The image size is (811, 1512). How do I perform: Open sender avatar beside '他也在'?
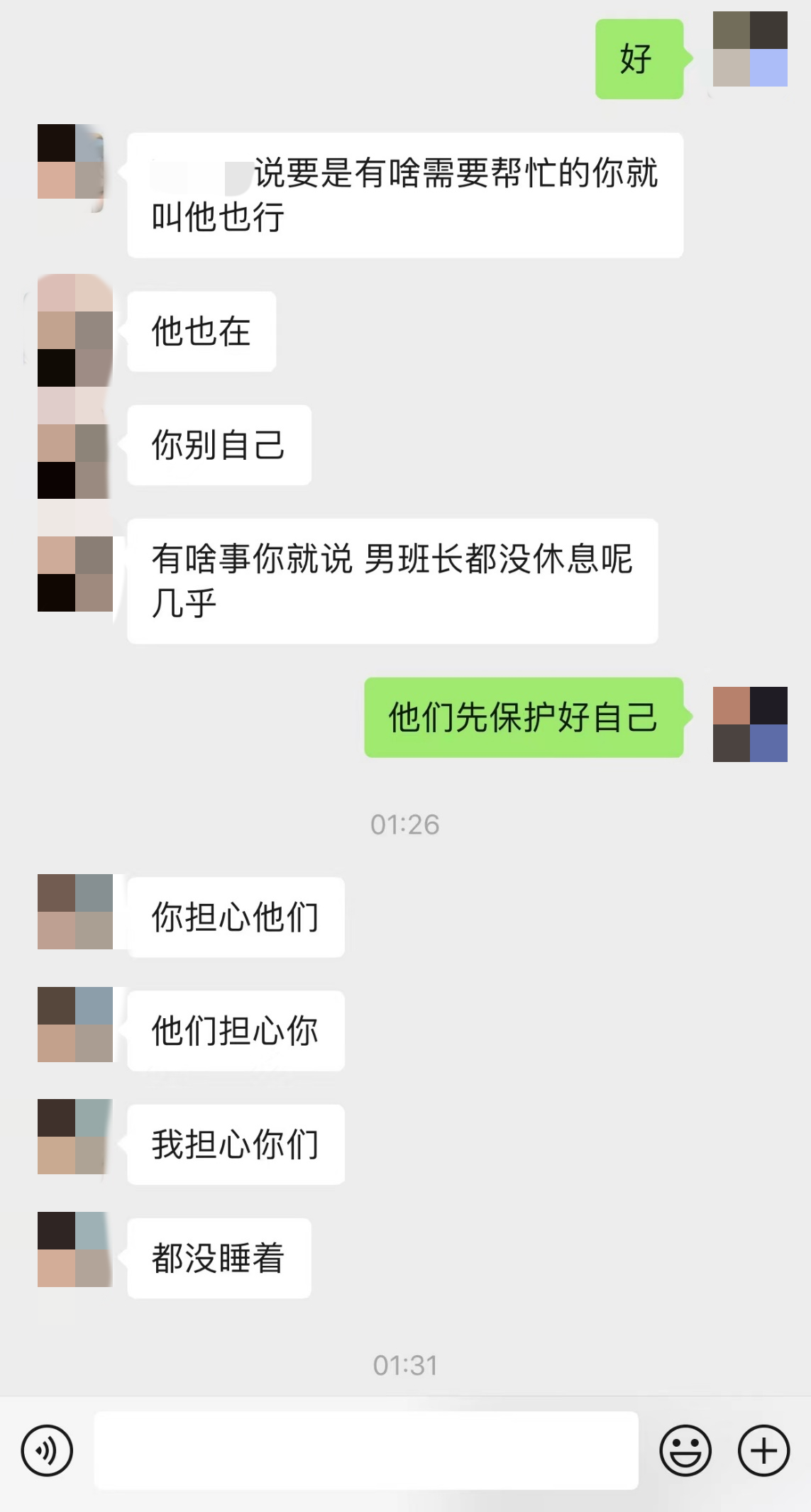click(x=75, y=331)
